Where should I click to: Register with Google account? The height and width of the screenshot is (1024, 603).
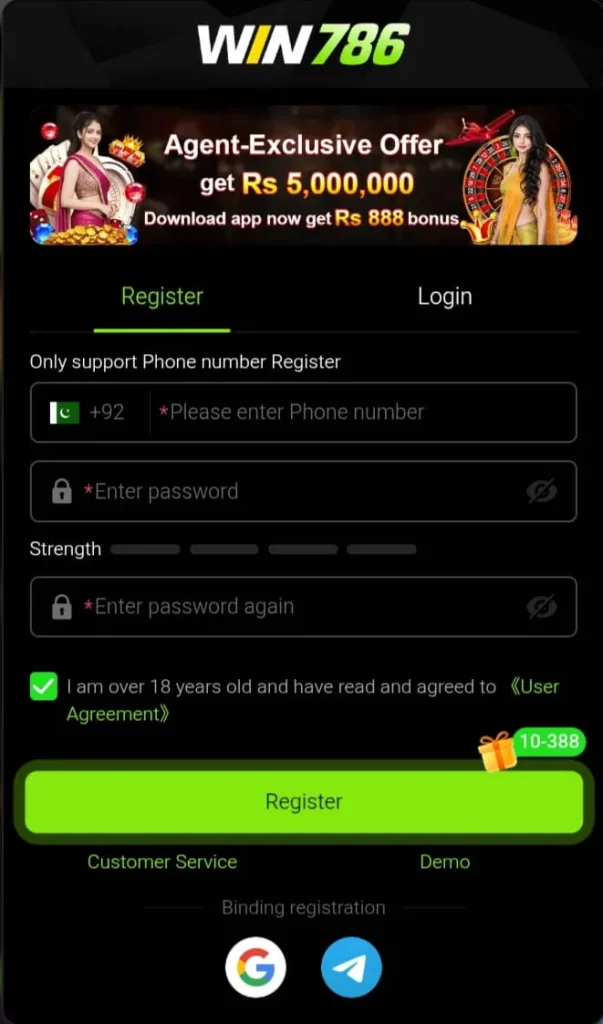tap(256, 967)
